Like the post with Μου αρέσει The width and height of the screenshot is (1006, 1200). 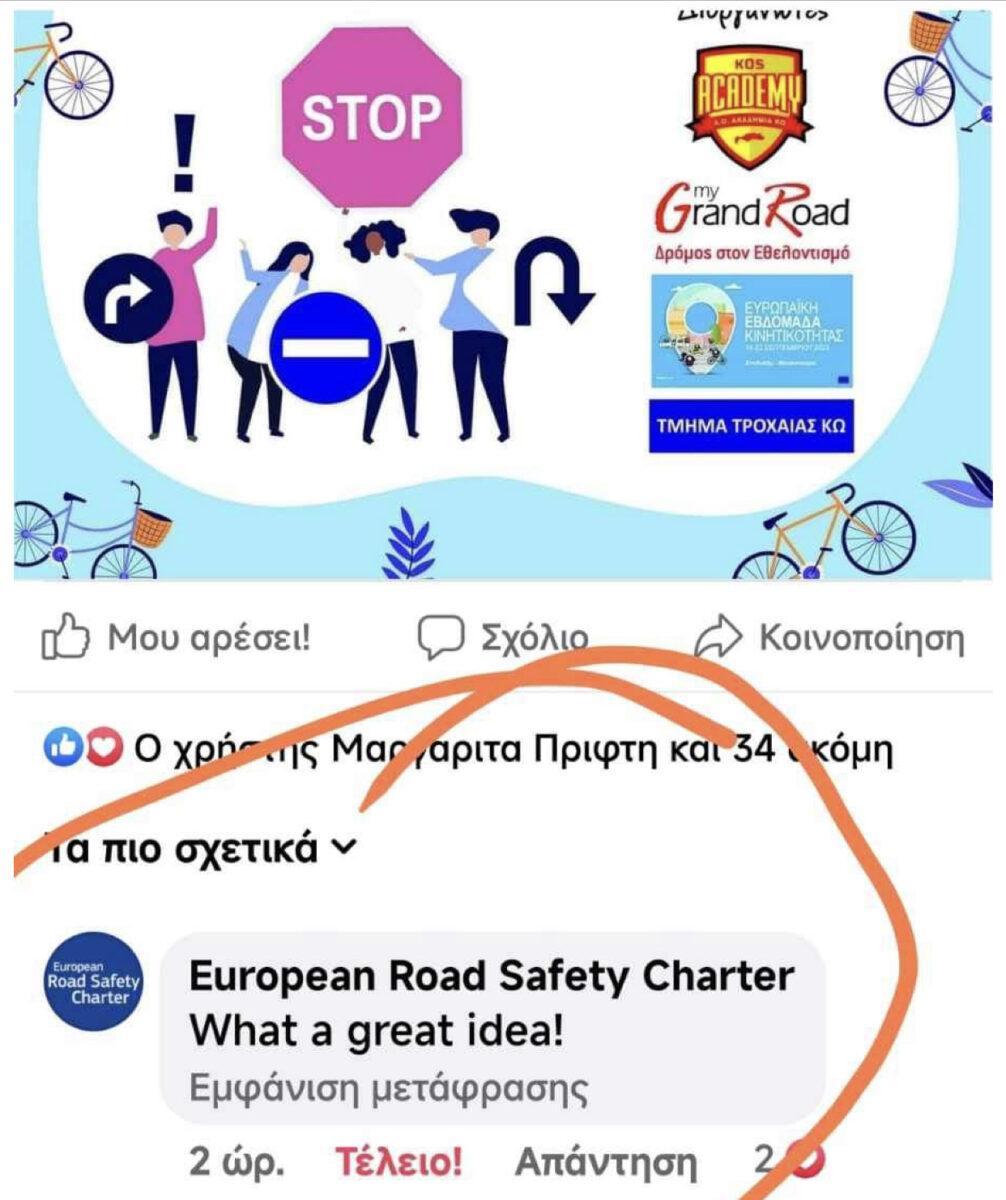[178, 638]
